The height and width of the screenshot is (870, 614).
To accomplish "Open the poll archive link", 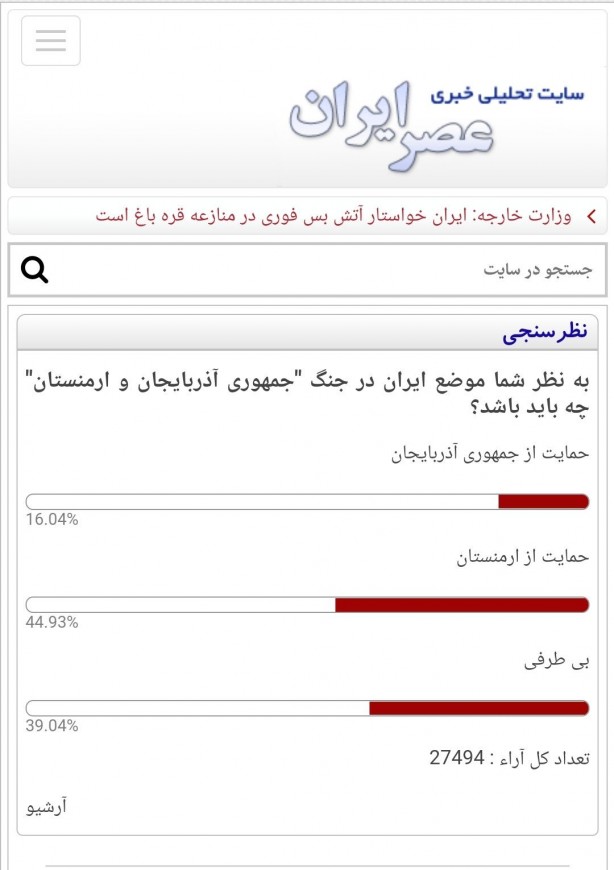I will point(47,807).
